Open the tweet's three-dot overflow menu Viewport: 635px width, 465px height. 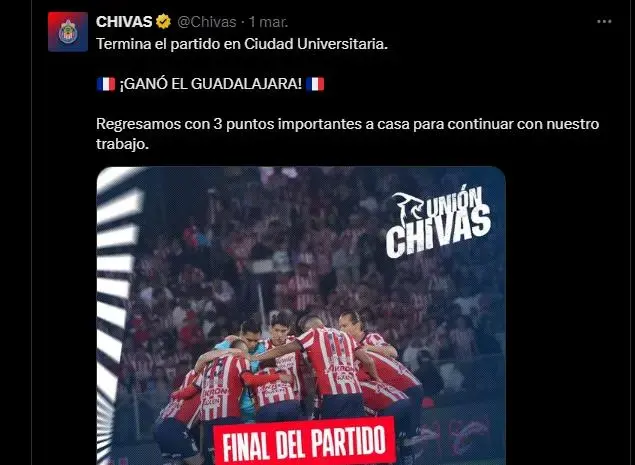pyautogui.click(x=603, y=21)
